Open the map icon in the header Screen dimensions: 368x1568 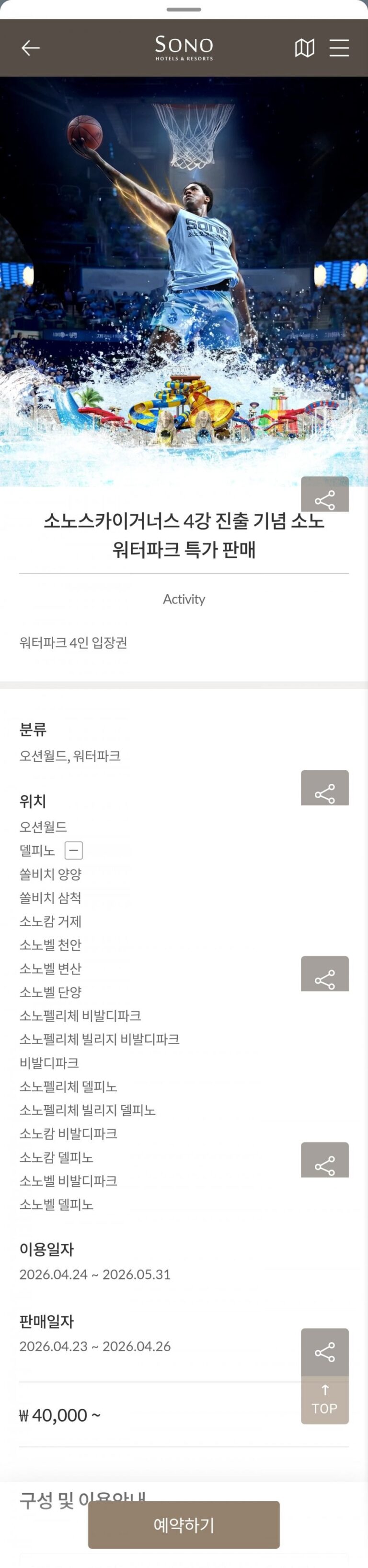pos(304,48)
